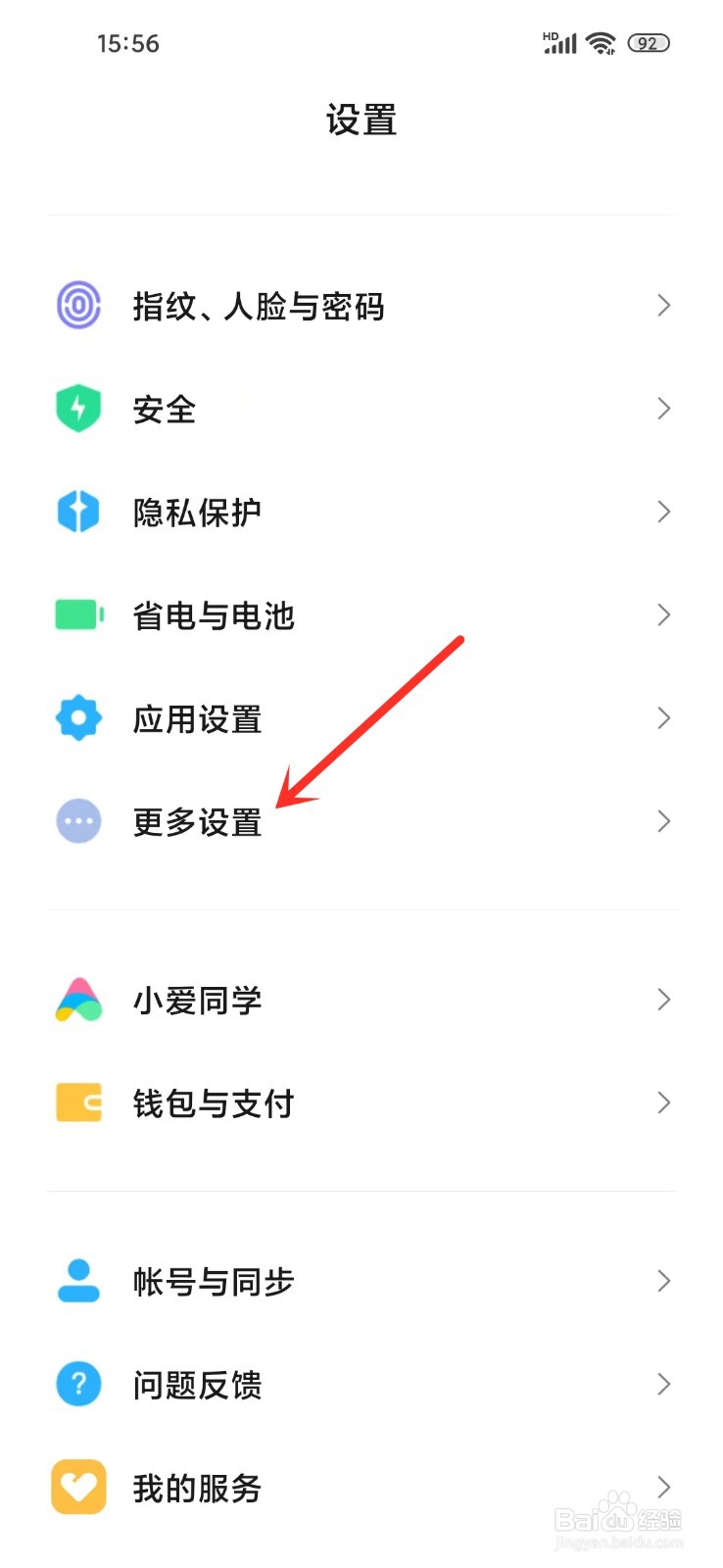Screen dimensions: 723x1568
Task: Select the fingerprint and password icon
Action: [x=77, y=306]
